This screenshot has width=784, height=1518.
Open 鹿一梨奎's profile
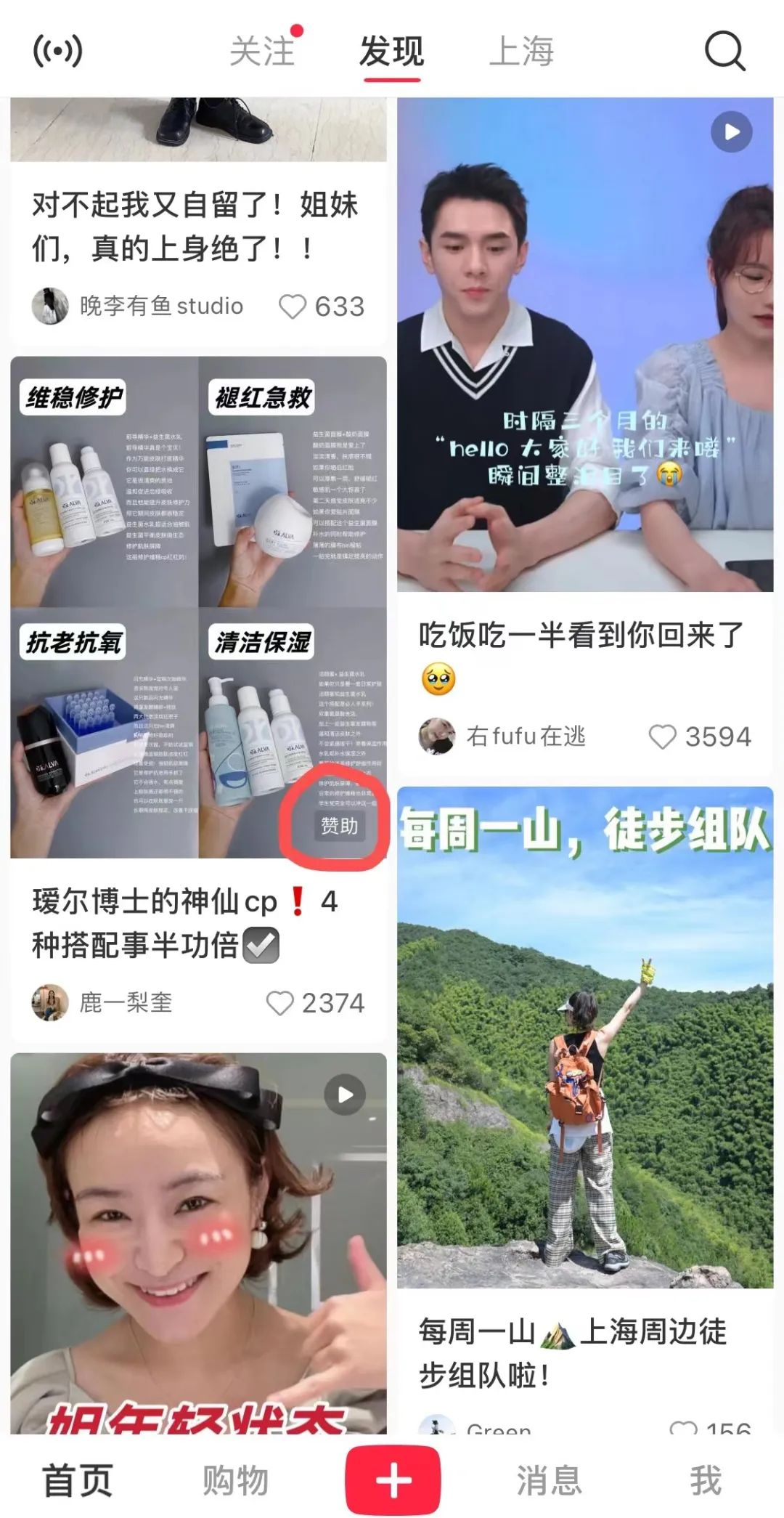(x=51, y=1003)
